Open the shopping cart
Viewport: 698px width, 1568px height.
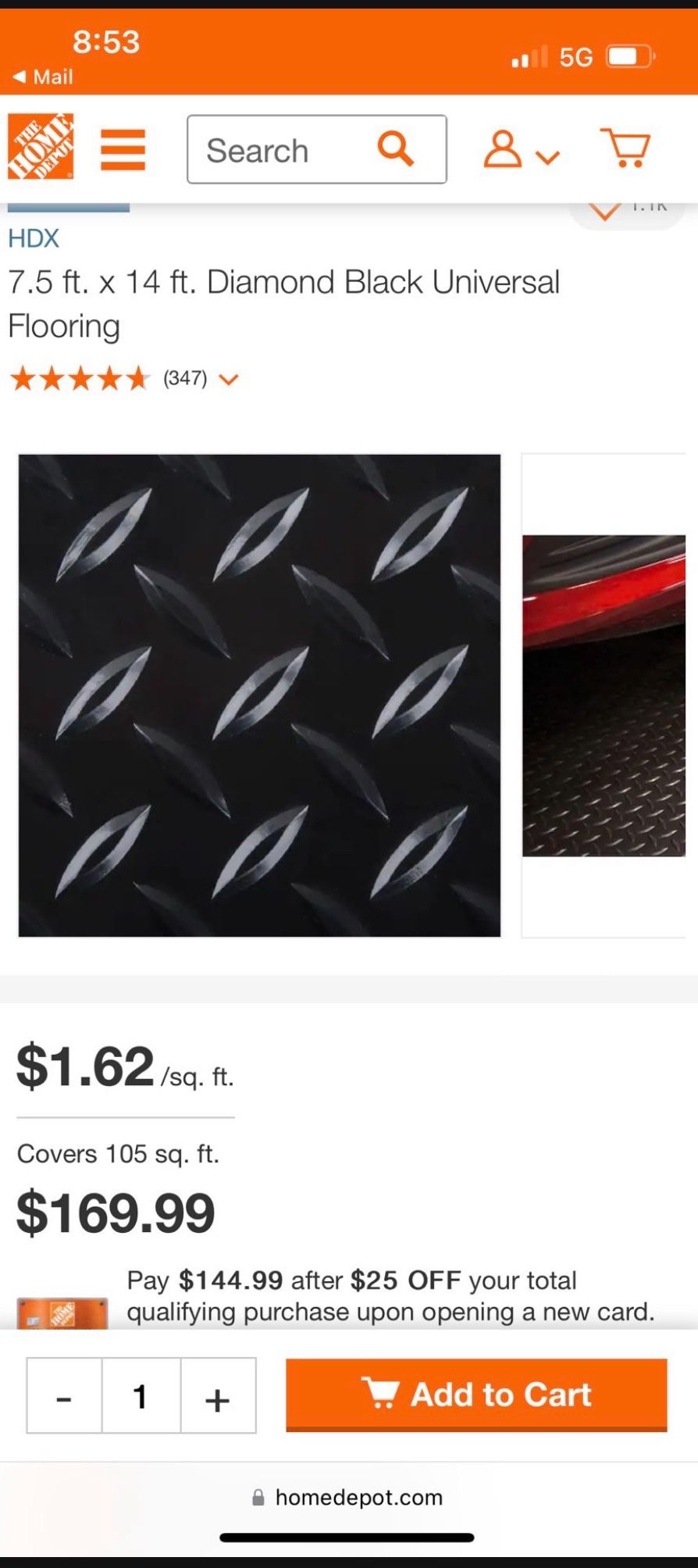[625, 148]
